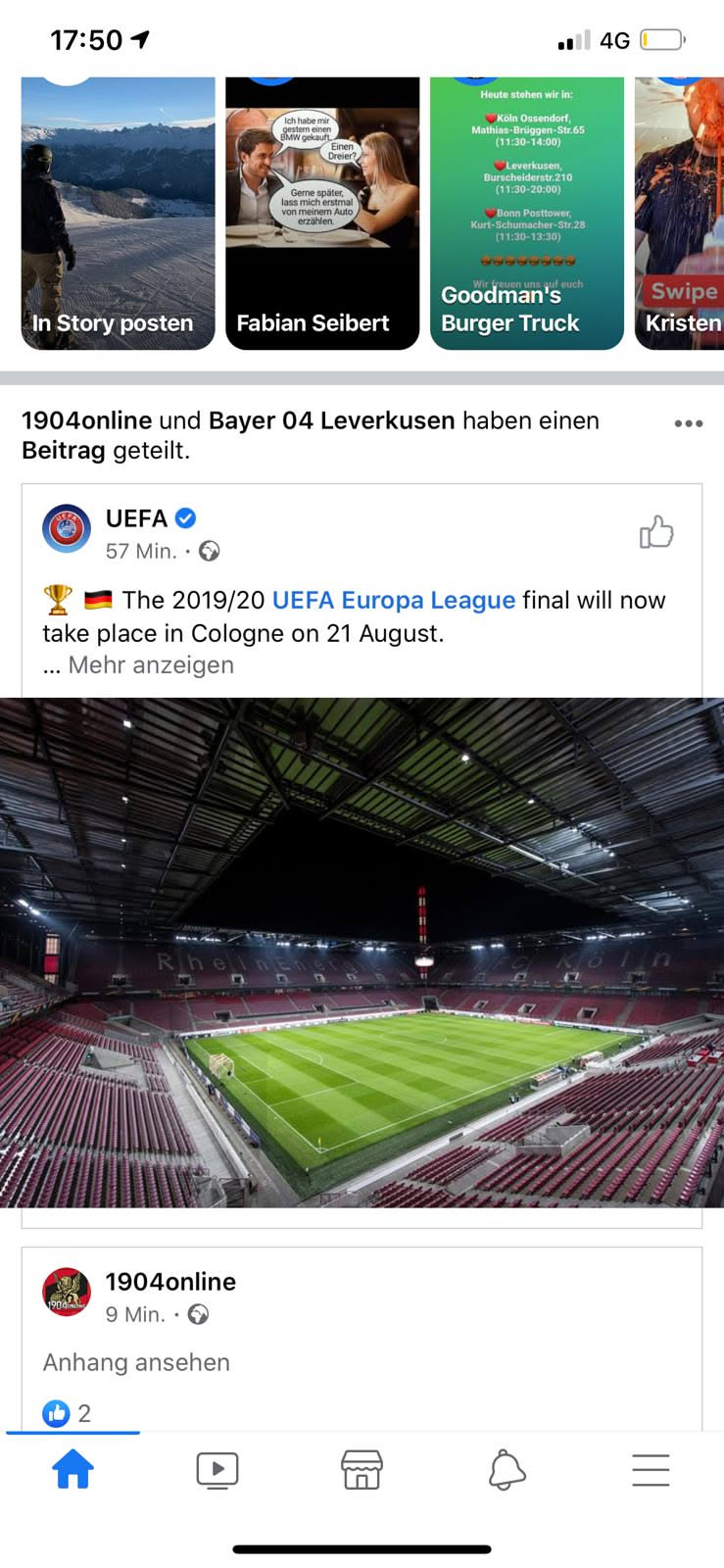Open the 1904online page
Screen dimensions: 724x1568
pyautogui.click(x=170, y=1282)
